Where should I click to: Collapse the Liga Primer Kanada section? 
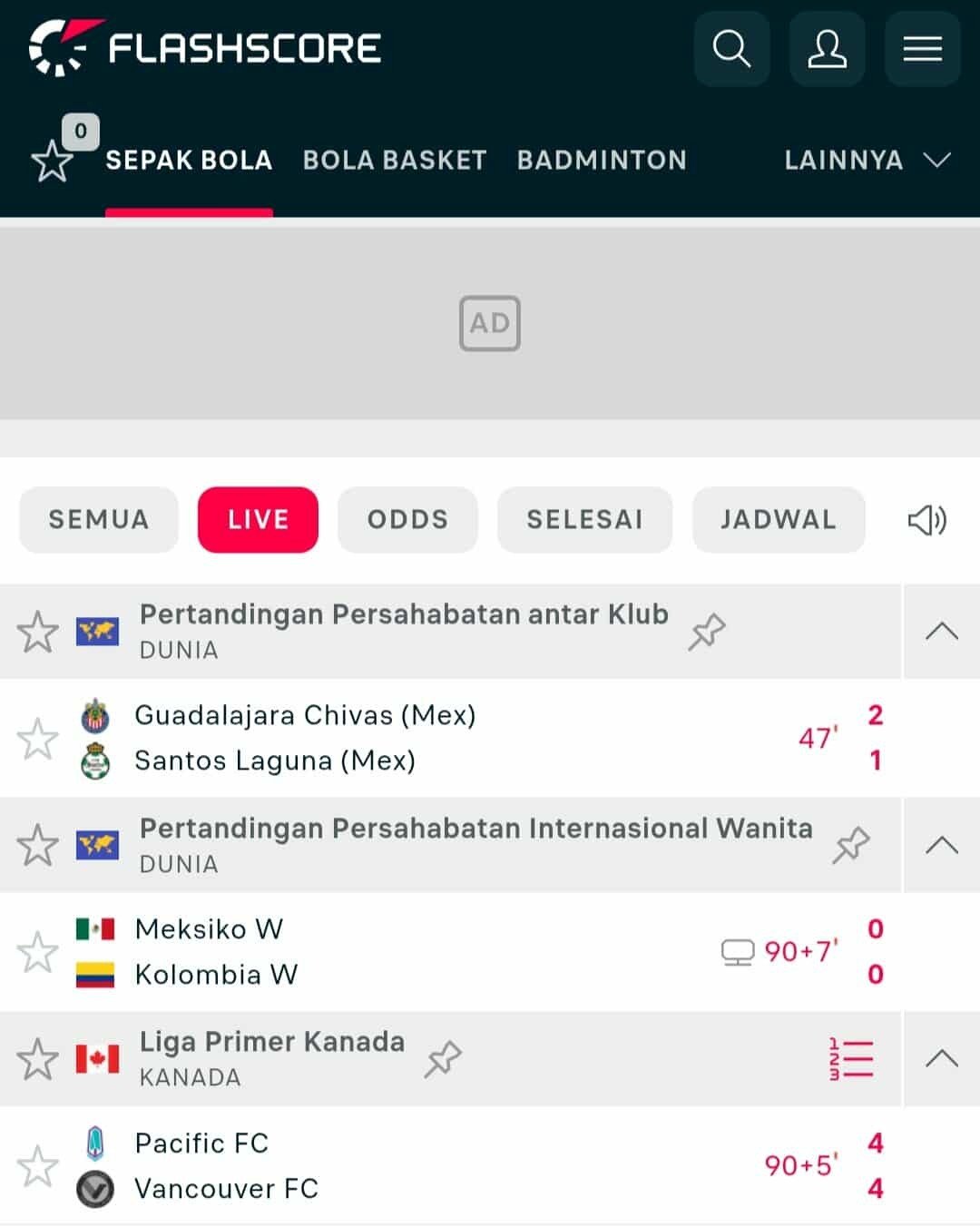941,1059
